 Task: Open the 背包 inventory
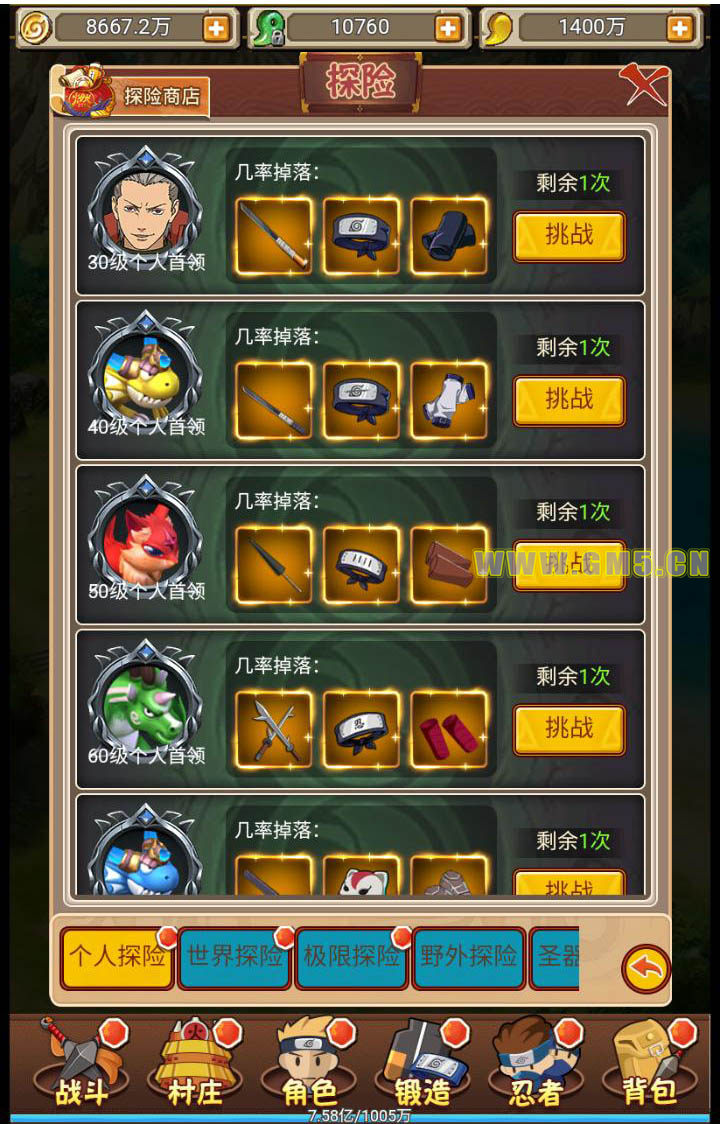point(649,1064)
